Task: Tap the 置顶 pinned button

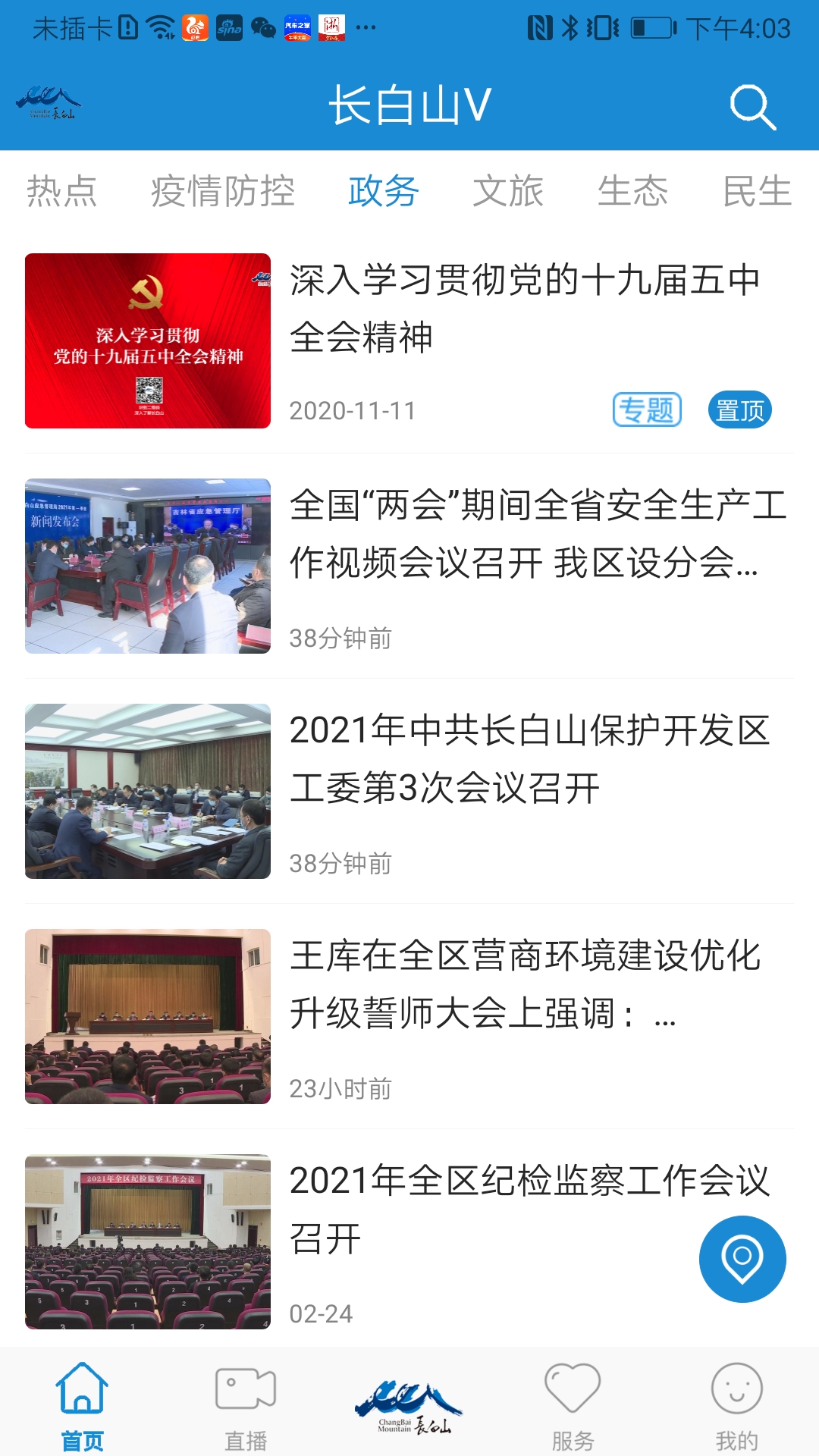Action: 739,409
